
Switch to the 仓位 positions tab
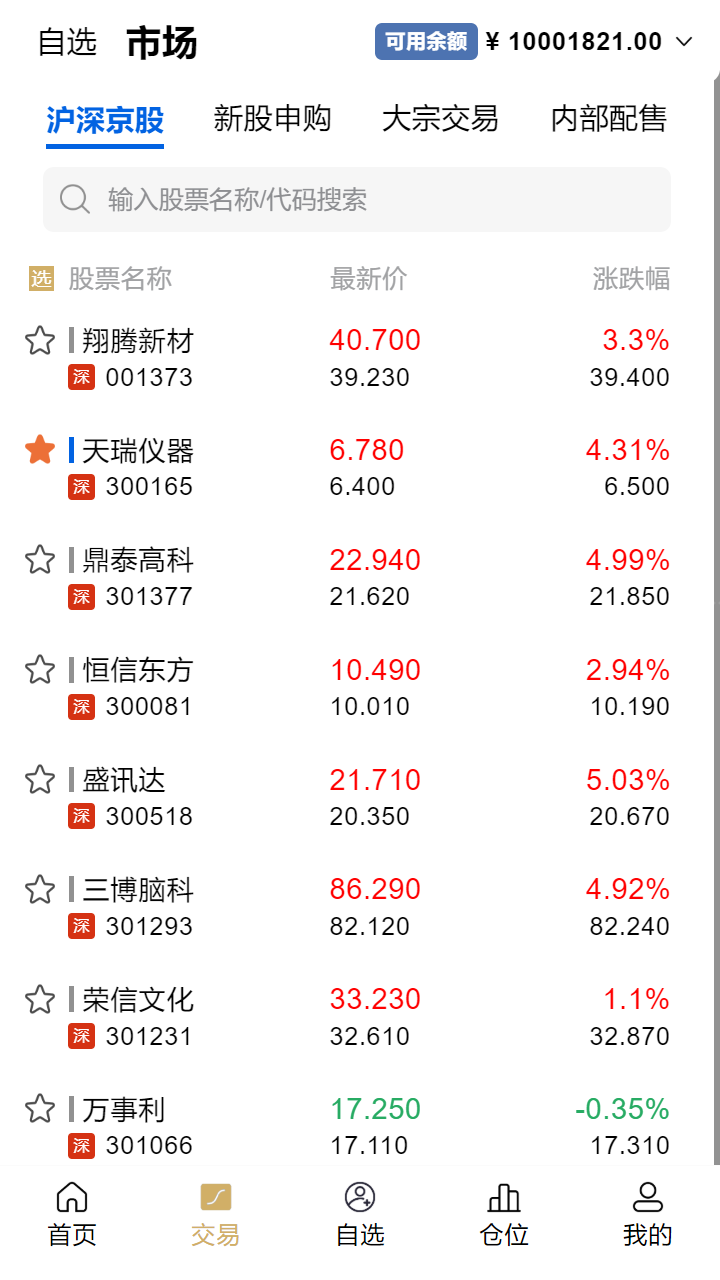coord(504,1214)
